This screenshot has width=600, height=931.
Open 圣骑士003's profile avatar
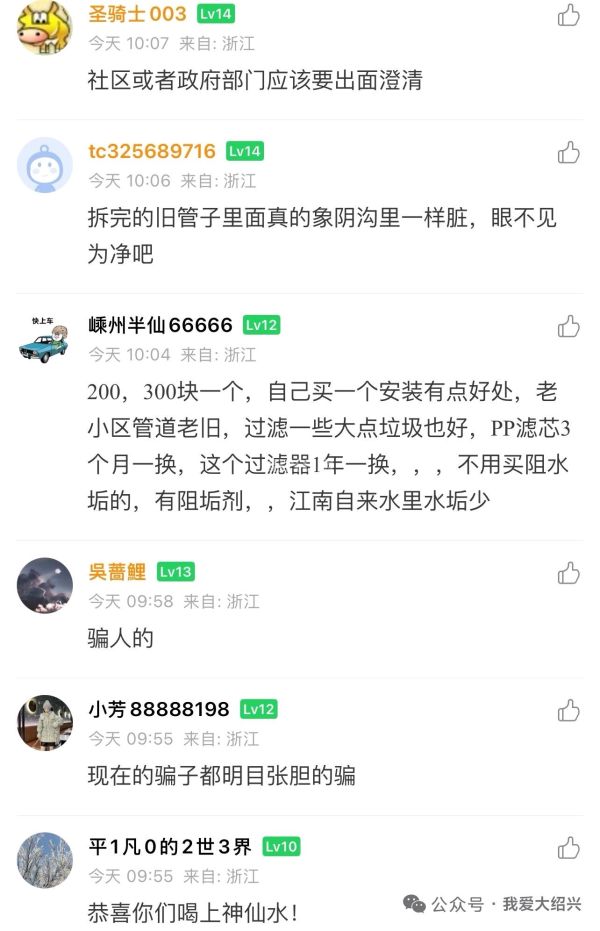click(x=45, y=27)
